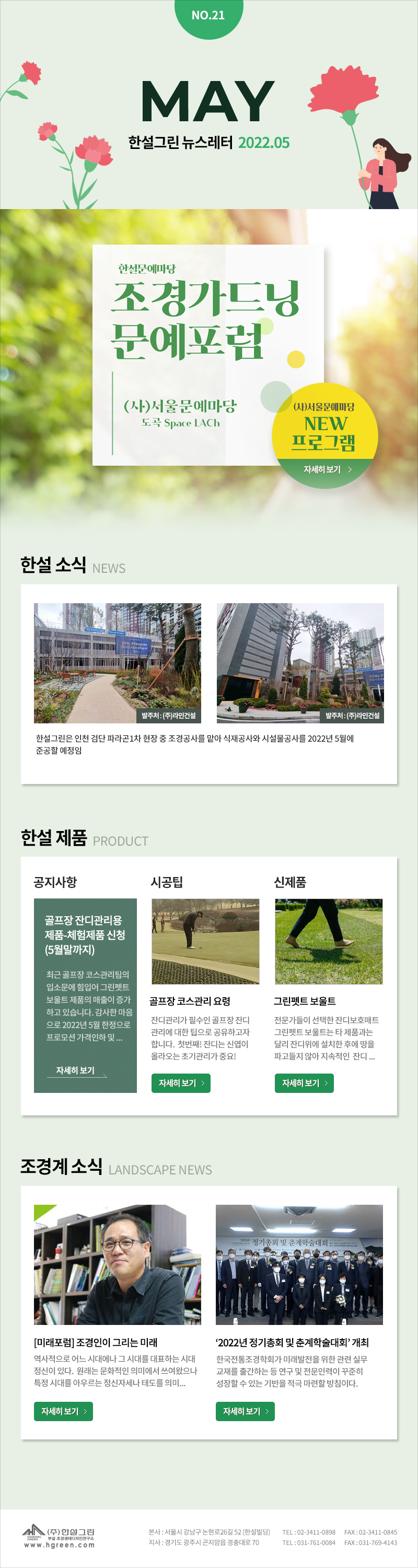Viewport: 418px width, 1568px height.
Task: Open the 그린펫트 보울트 product photo
Action: (329, 941)
